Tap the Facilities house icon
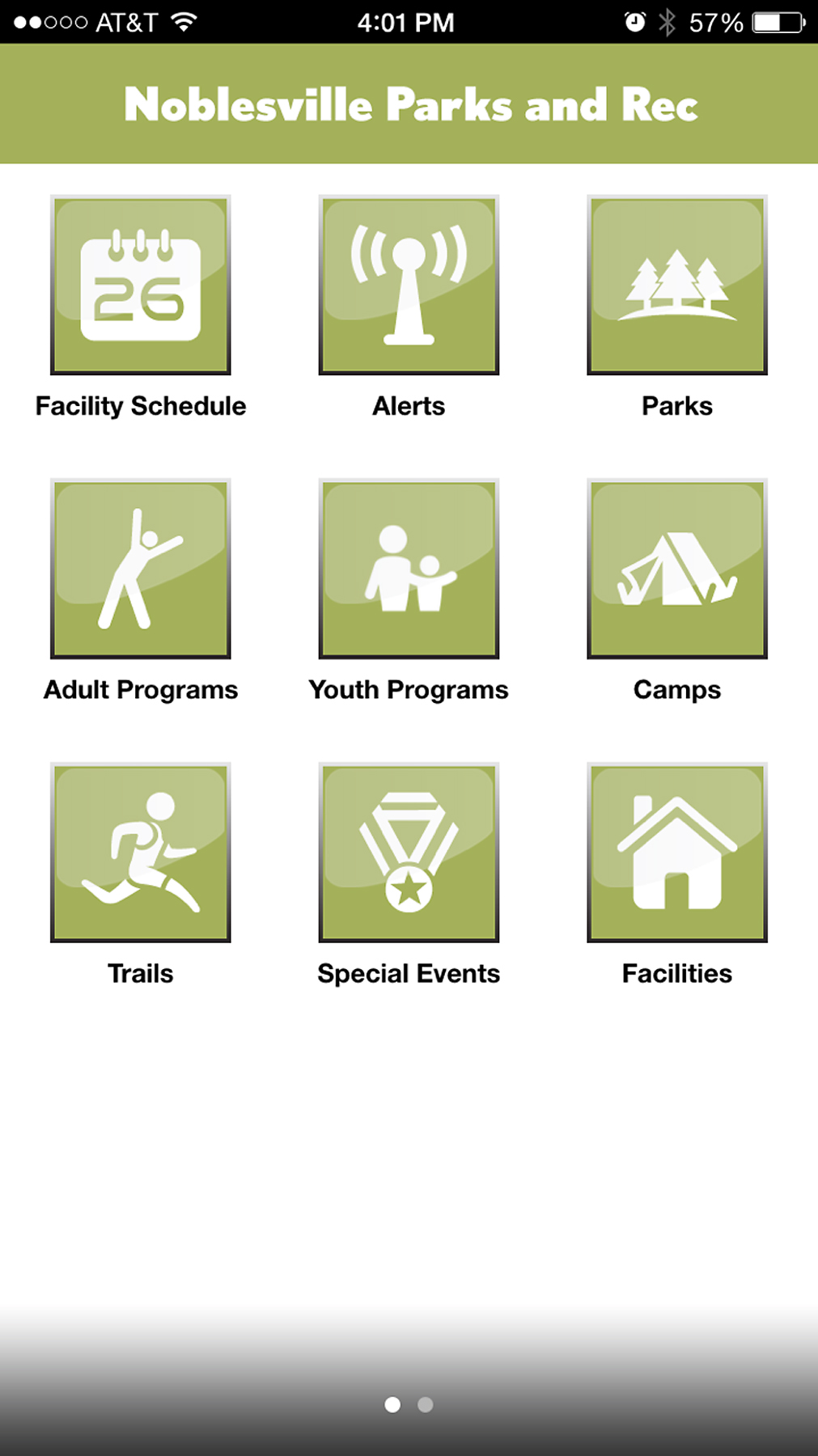The height and width of the screenshot is (1456, 818). pyautogui.click(x=677, y=853)
